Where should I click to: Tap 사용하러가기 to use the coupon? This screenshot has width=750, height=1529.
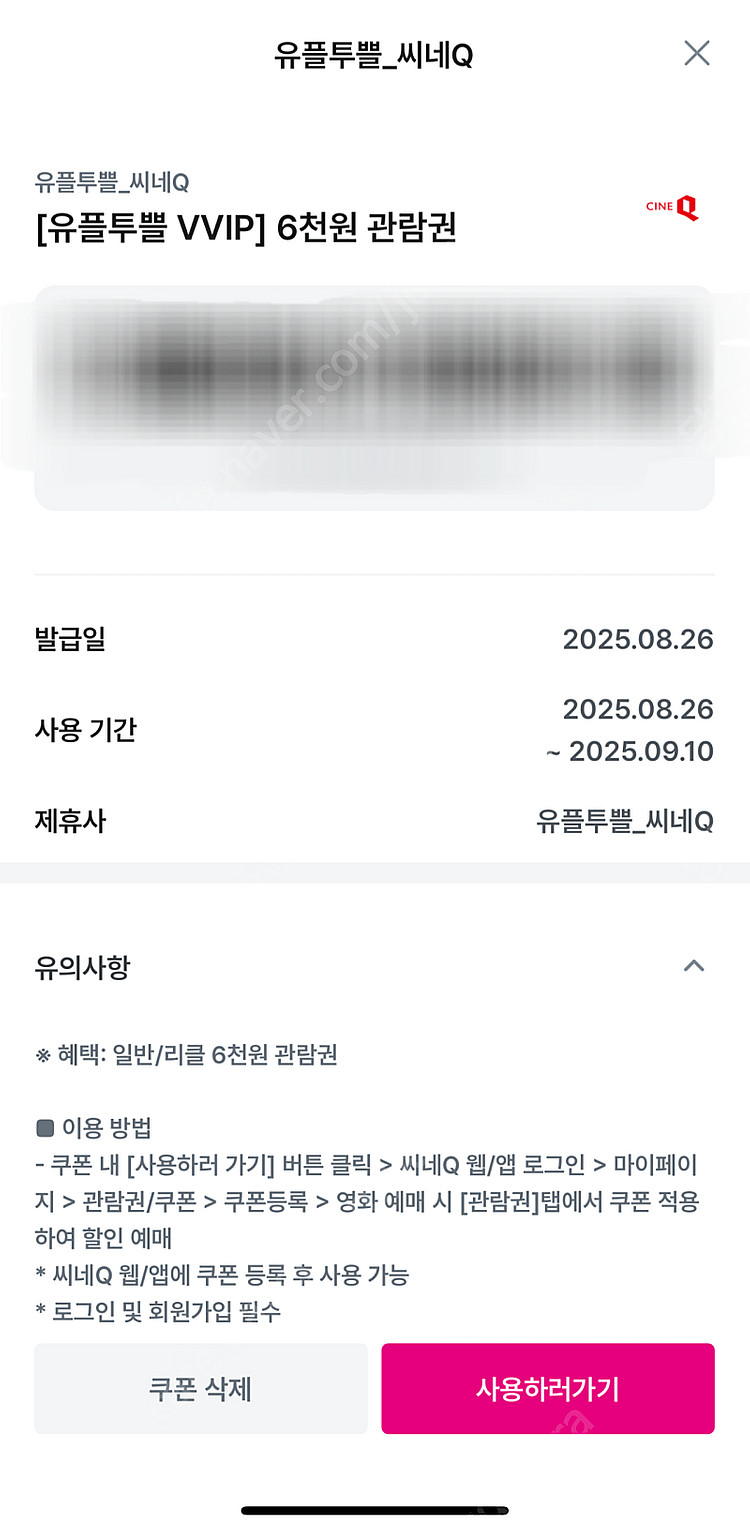(x=547, y=1389)
